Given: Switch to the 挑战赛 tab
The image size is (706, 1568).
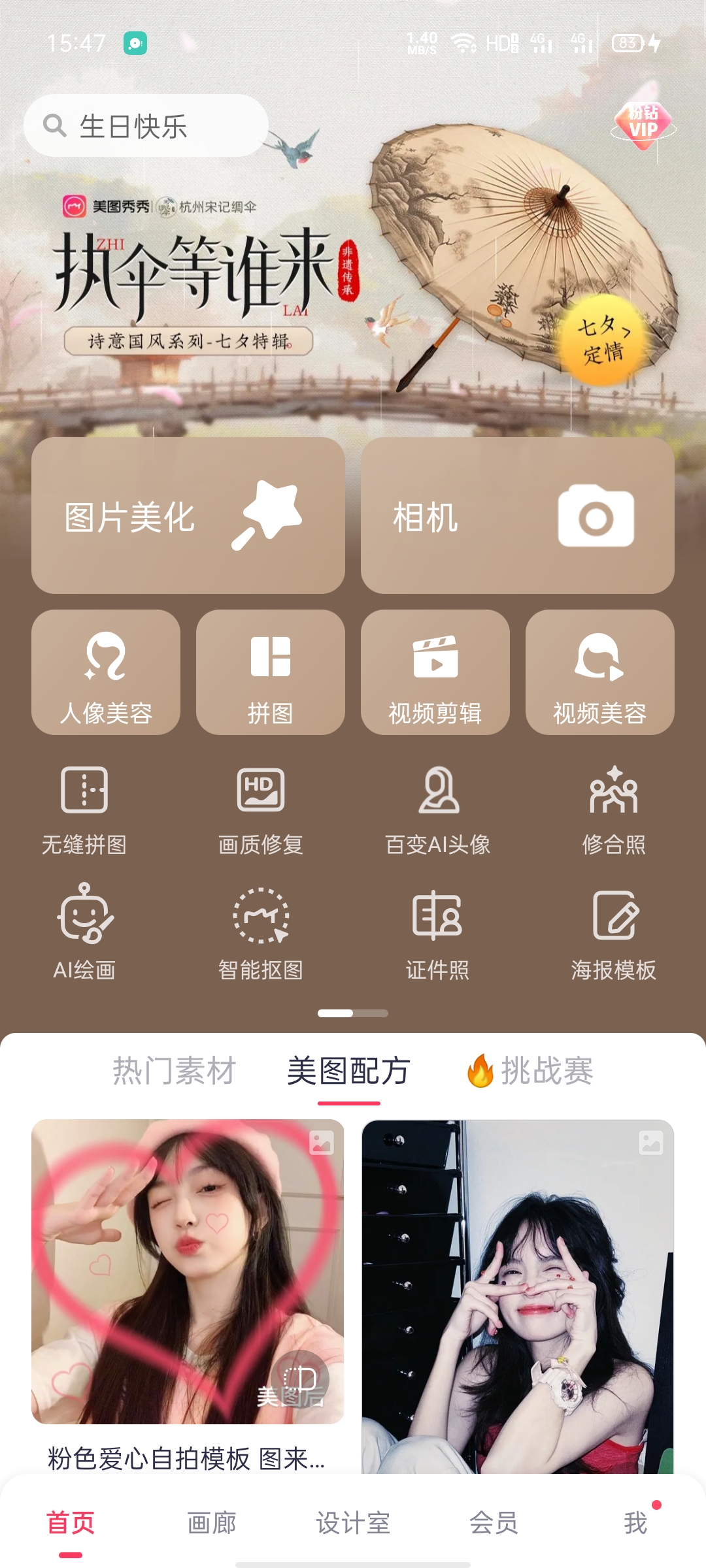Looking at the screenshot, I should [x=531, y=1071].
